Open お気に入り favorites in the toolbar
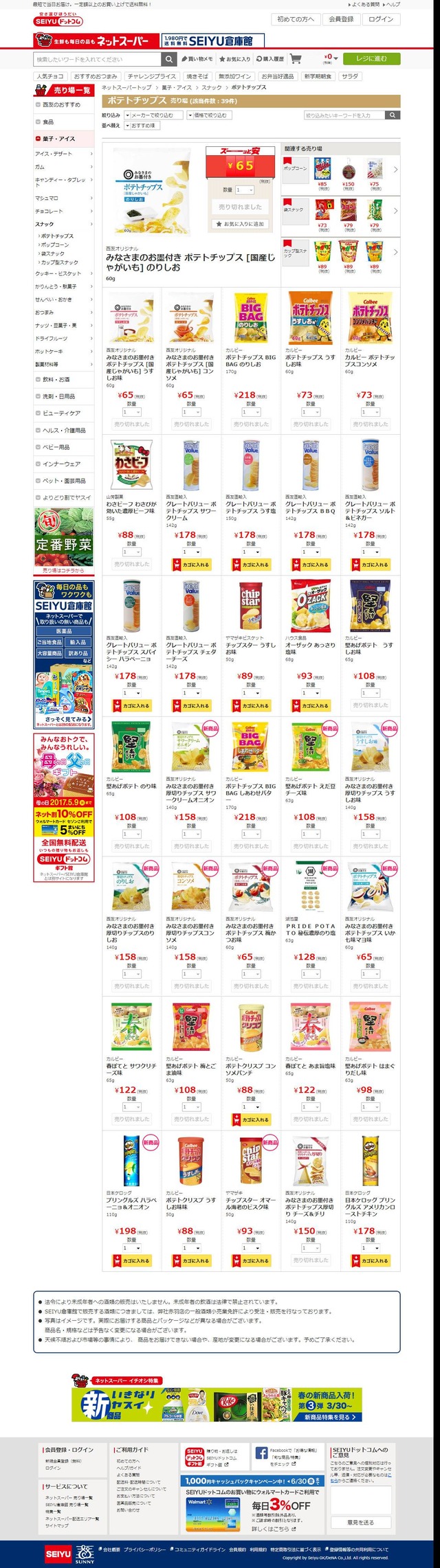This screenshot has width=440, height=1568. pos(236,59)
